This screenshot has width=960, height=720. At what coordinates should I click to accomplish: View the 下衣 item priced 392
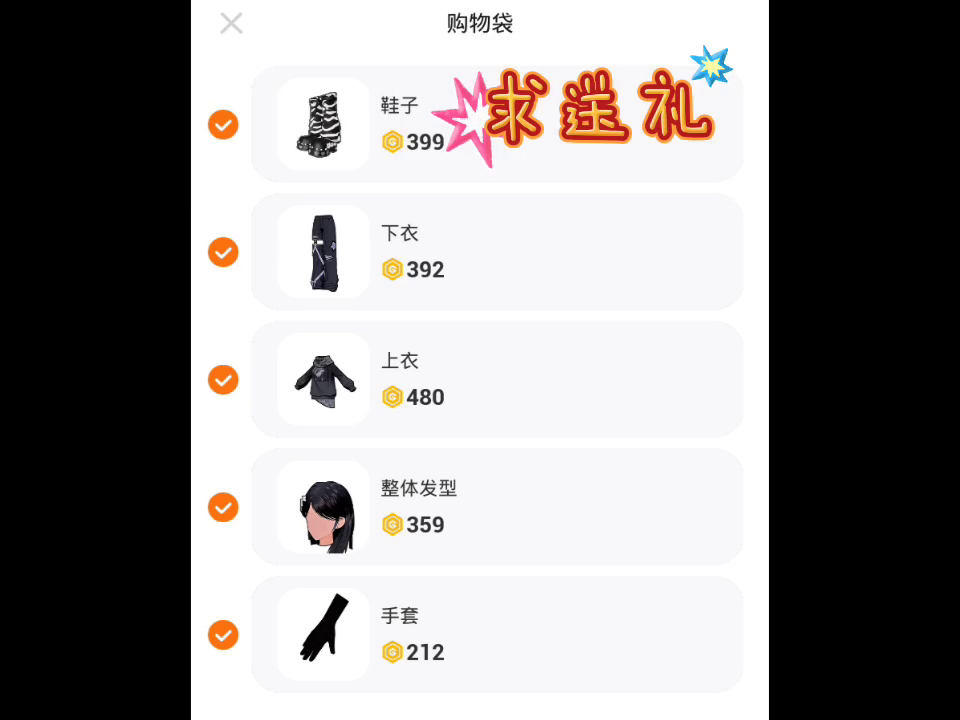[x=323, y=252]
